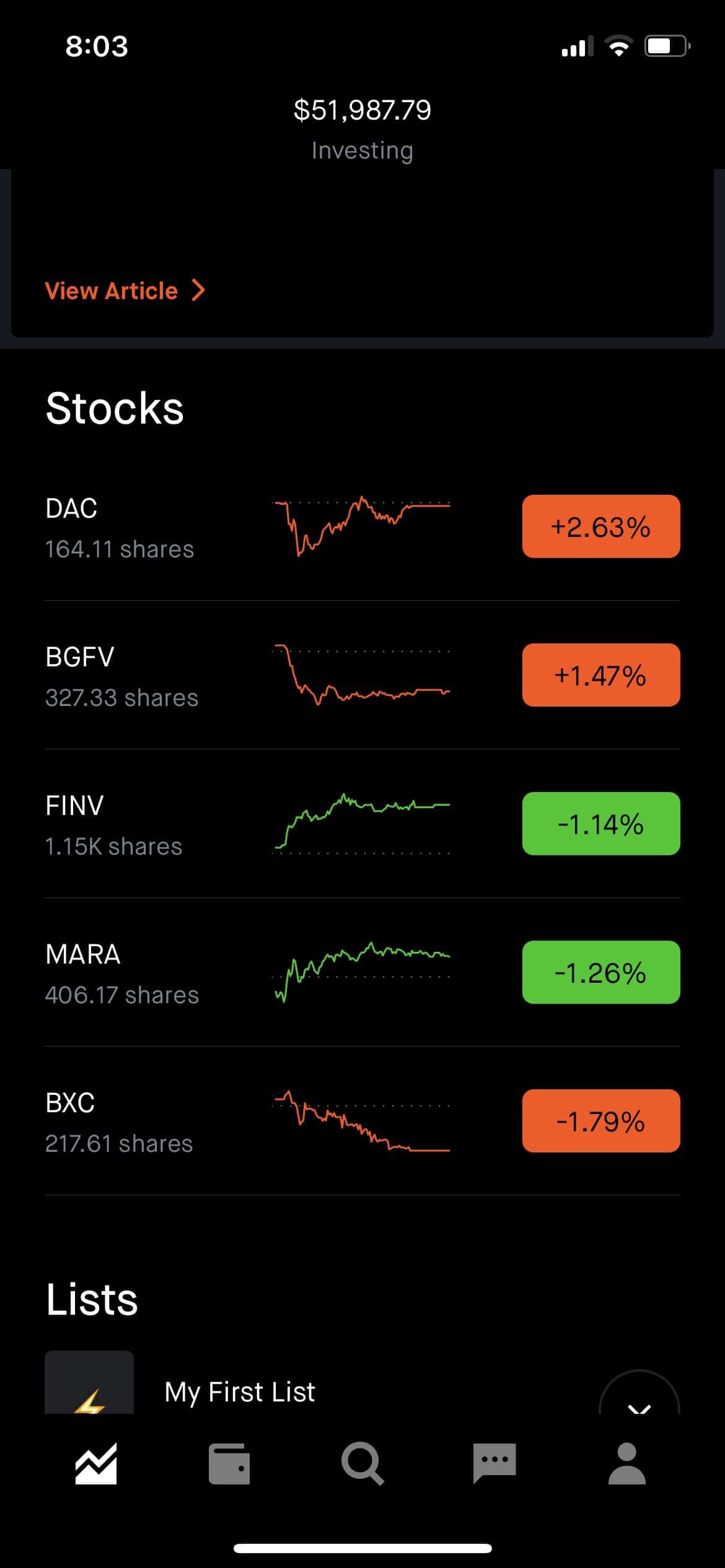Open the DAC stock row
725x1568 pixels.
click(362, 526)
